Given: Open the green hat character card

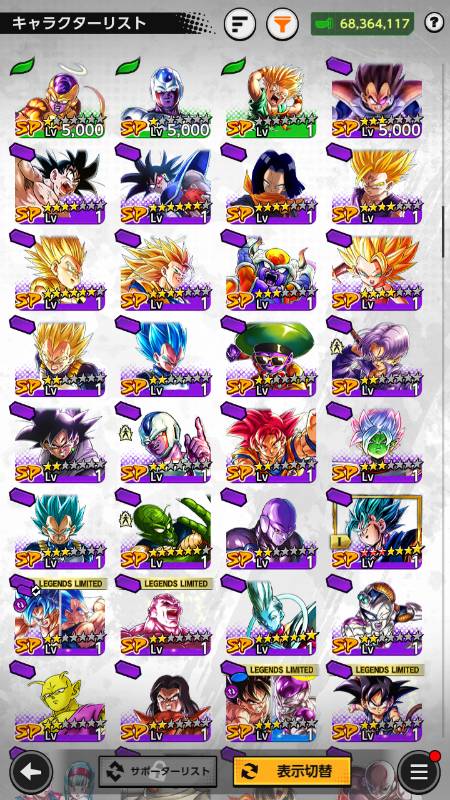Looking at the screenshot, I should point(271,359).
